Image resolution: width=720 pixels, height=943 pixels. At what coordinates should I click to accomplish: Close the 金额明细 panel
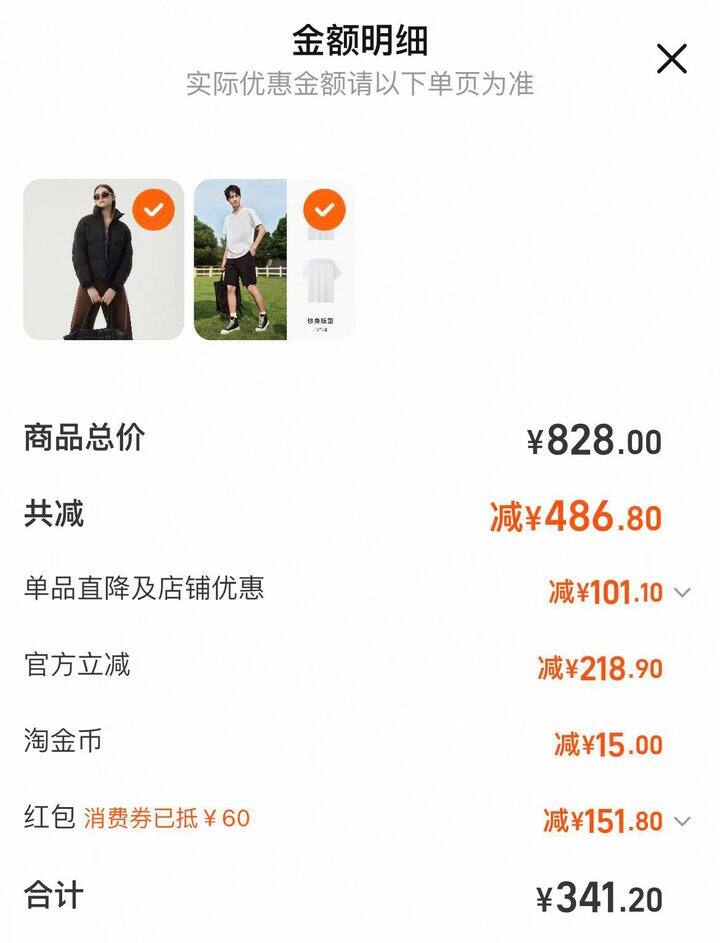coord(671,60)
